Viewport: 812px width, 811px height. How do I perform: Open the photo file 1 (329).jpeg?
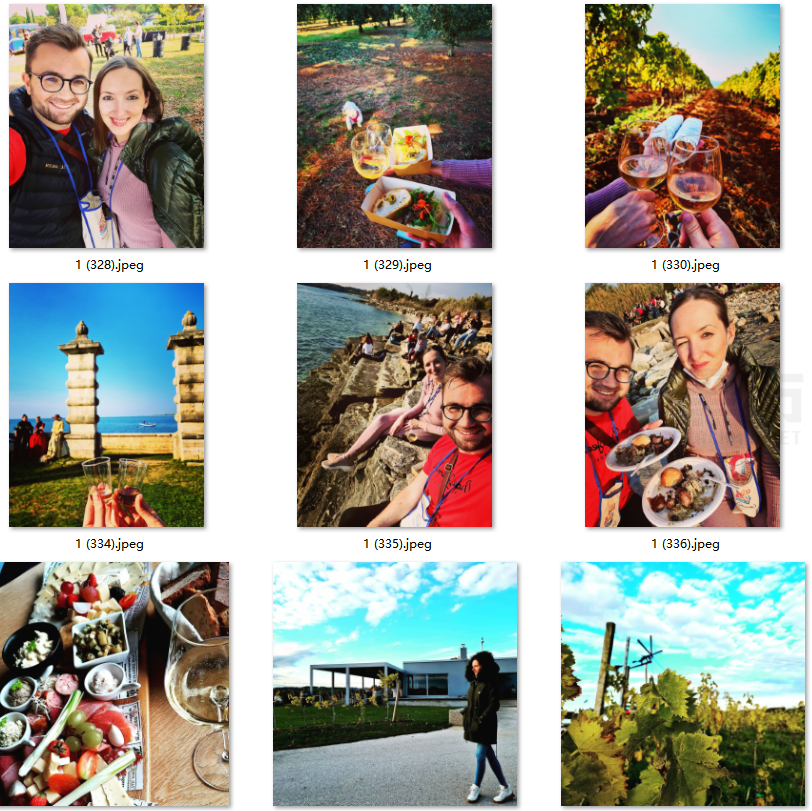tap(394, 126)
